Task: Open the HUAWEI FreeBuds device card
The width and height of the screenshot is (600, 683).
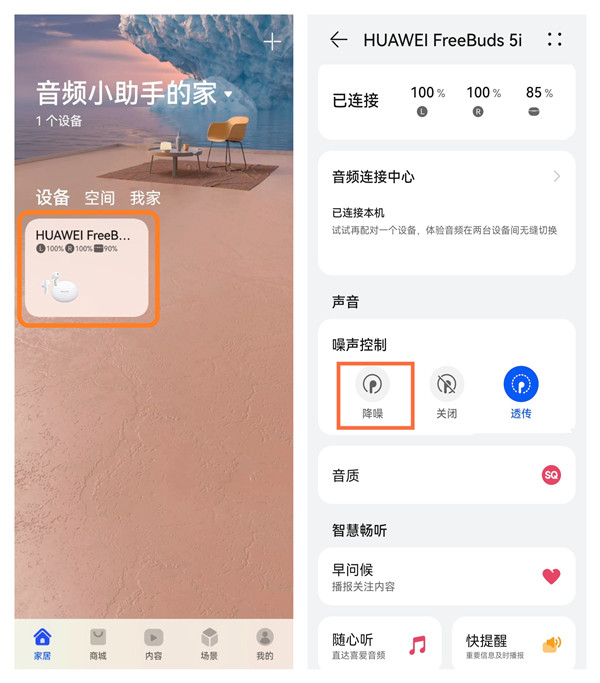Action: (87, 268)
